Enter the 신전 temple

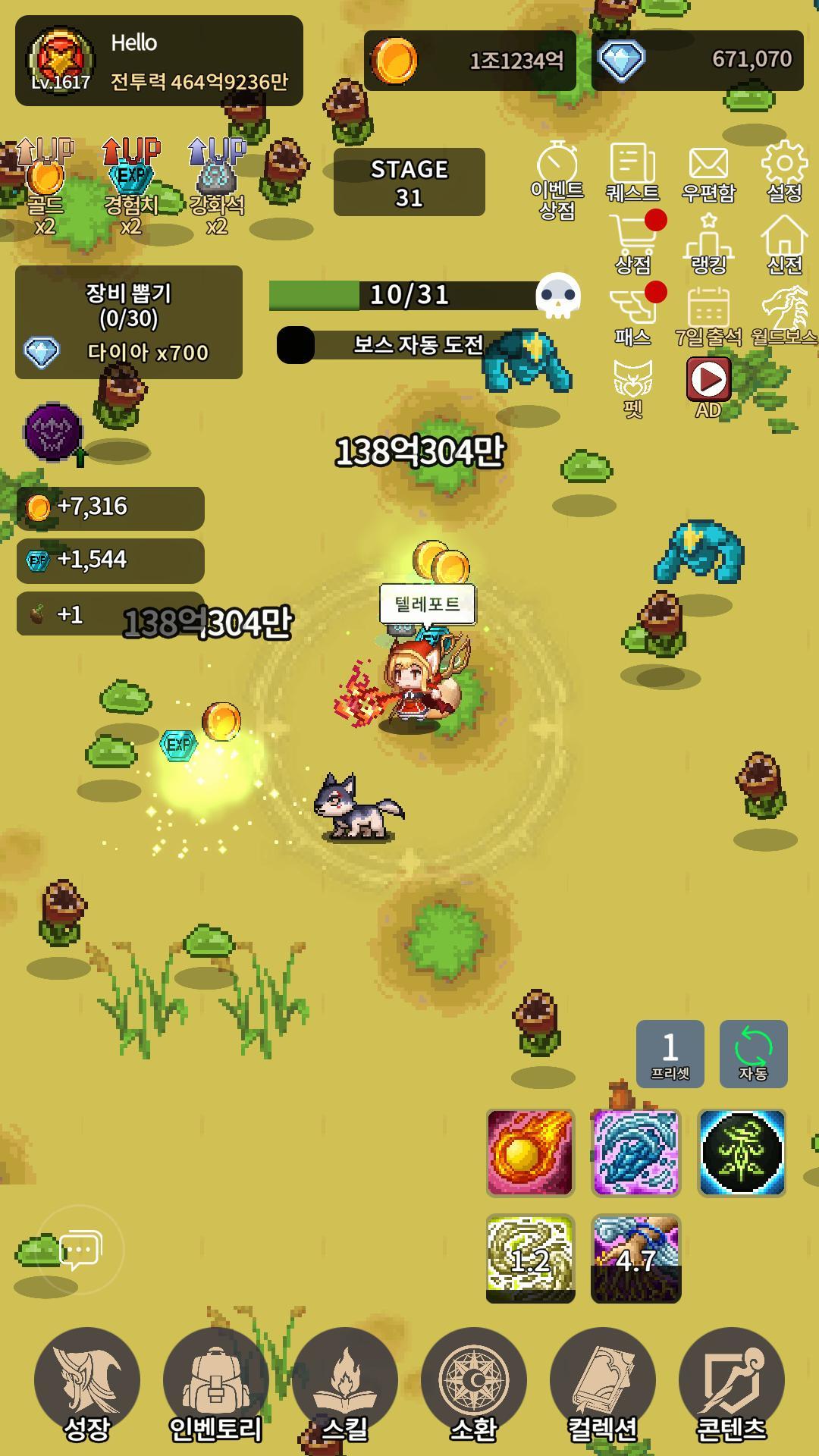coord(785,244)
